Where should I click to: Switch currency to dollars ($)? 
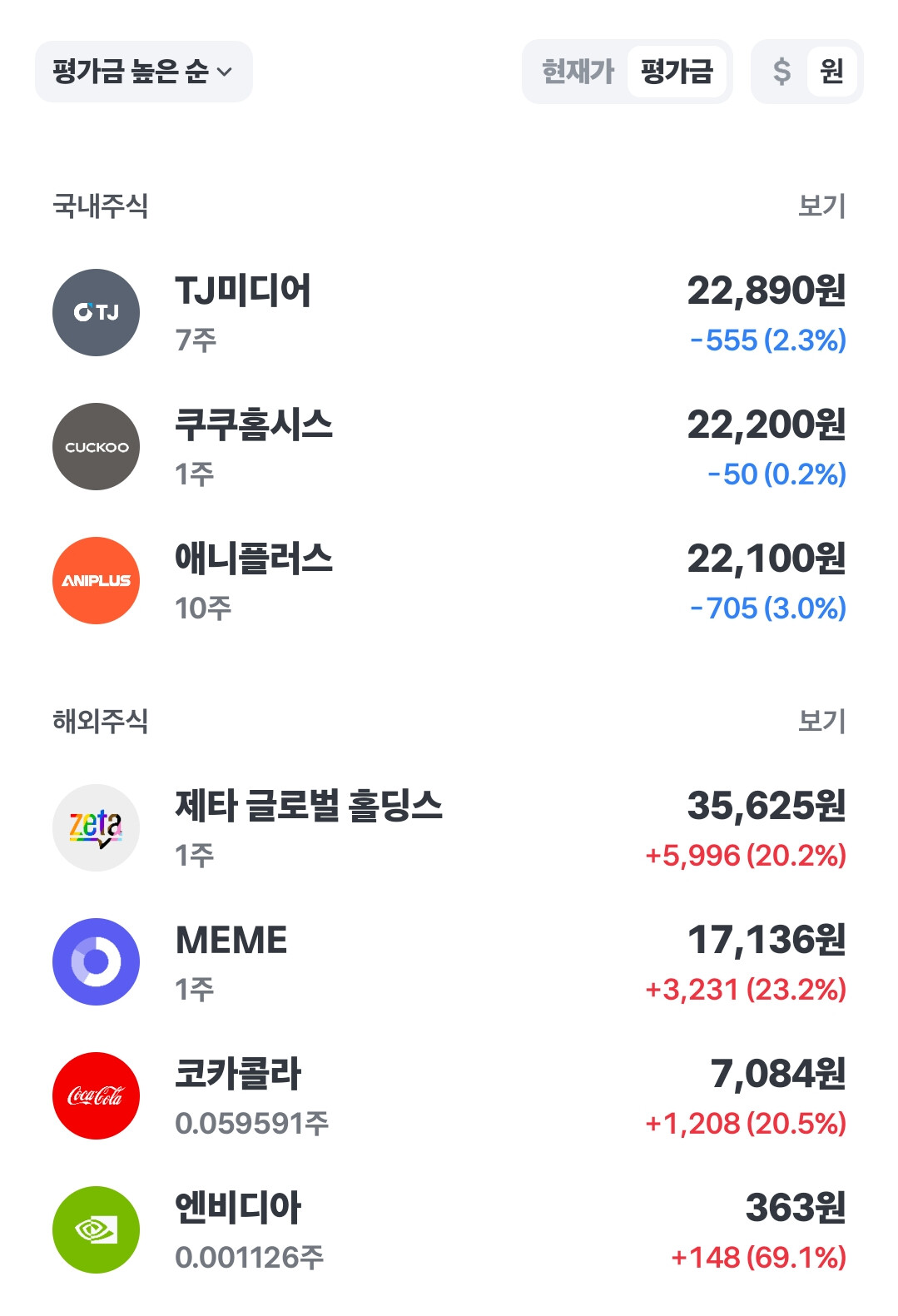(x=781, y=72)
